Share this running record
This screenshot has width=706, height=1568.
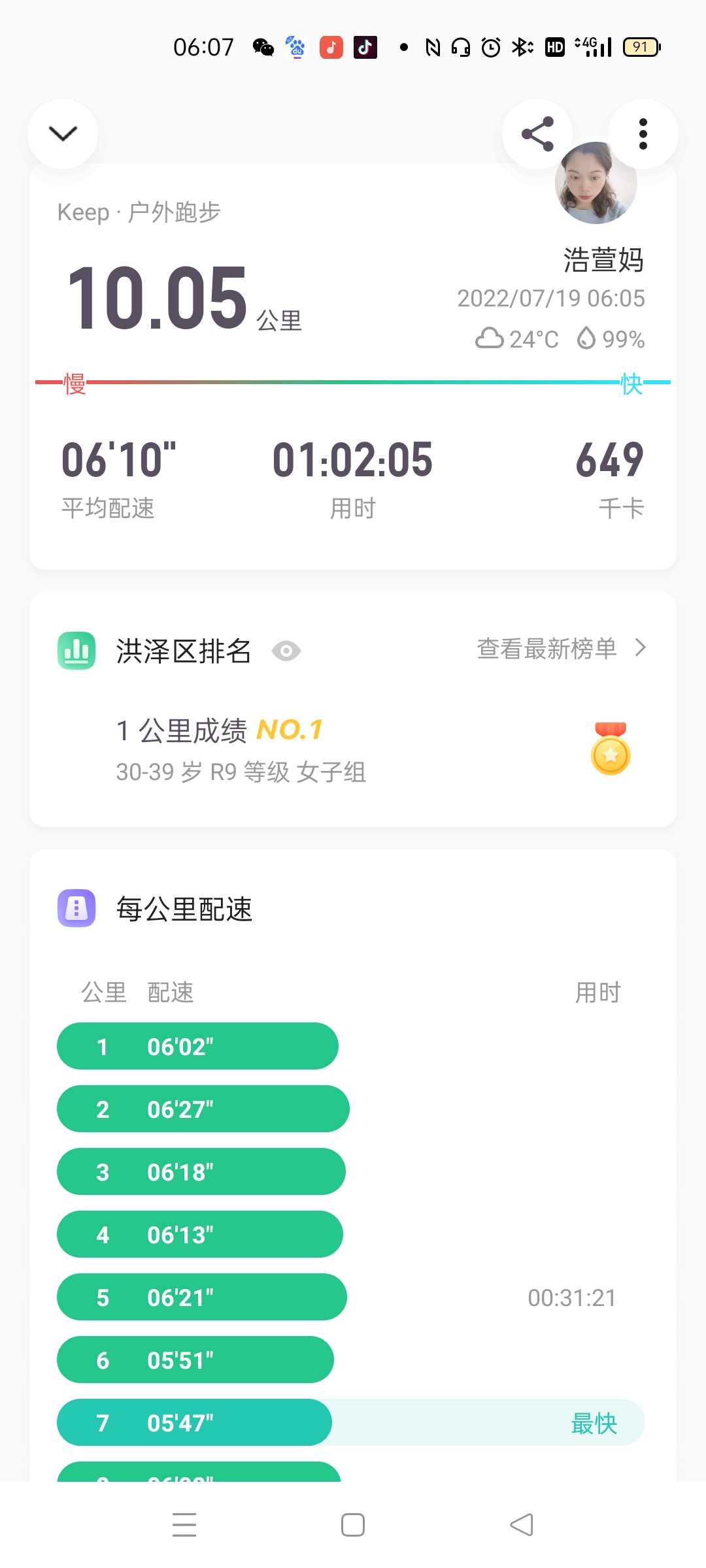pyautogui.click(x=537, y=134)
